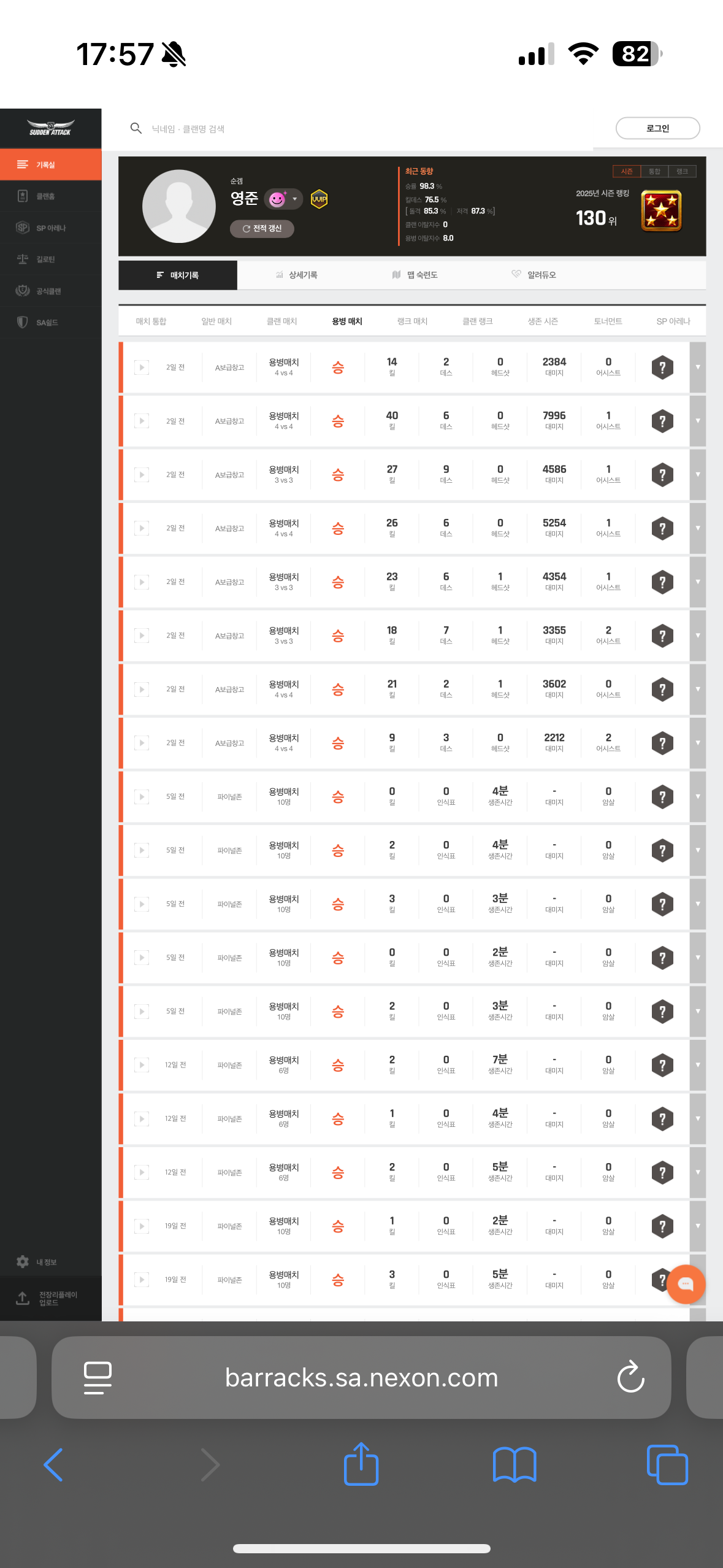This screenshot has height=1568, width=723.
Task: Switch to the 상세기록 tab
Action: (297, 275)
